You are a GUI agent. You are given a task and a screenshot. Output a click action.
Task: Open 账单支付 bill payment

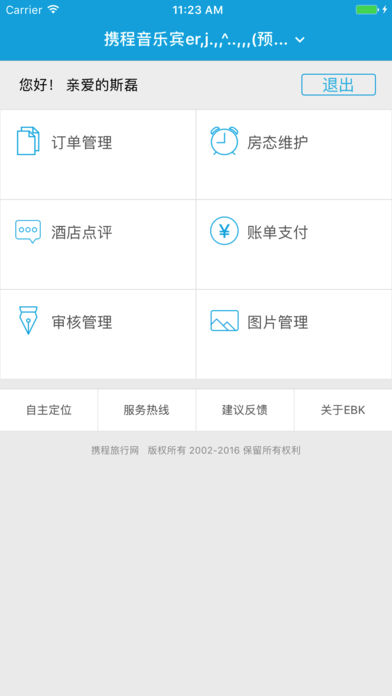pyautogui.click(x=294, y=245)
